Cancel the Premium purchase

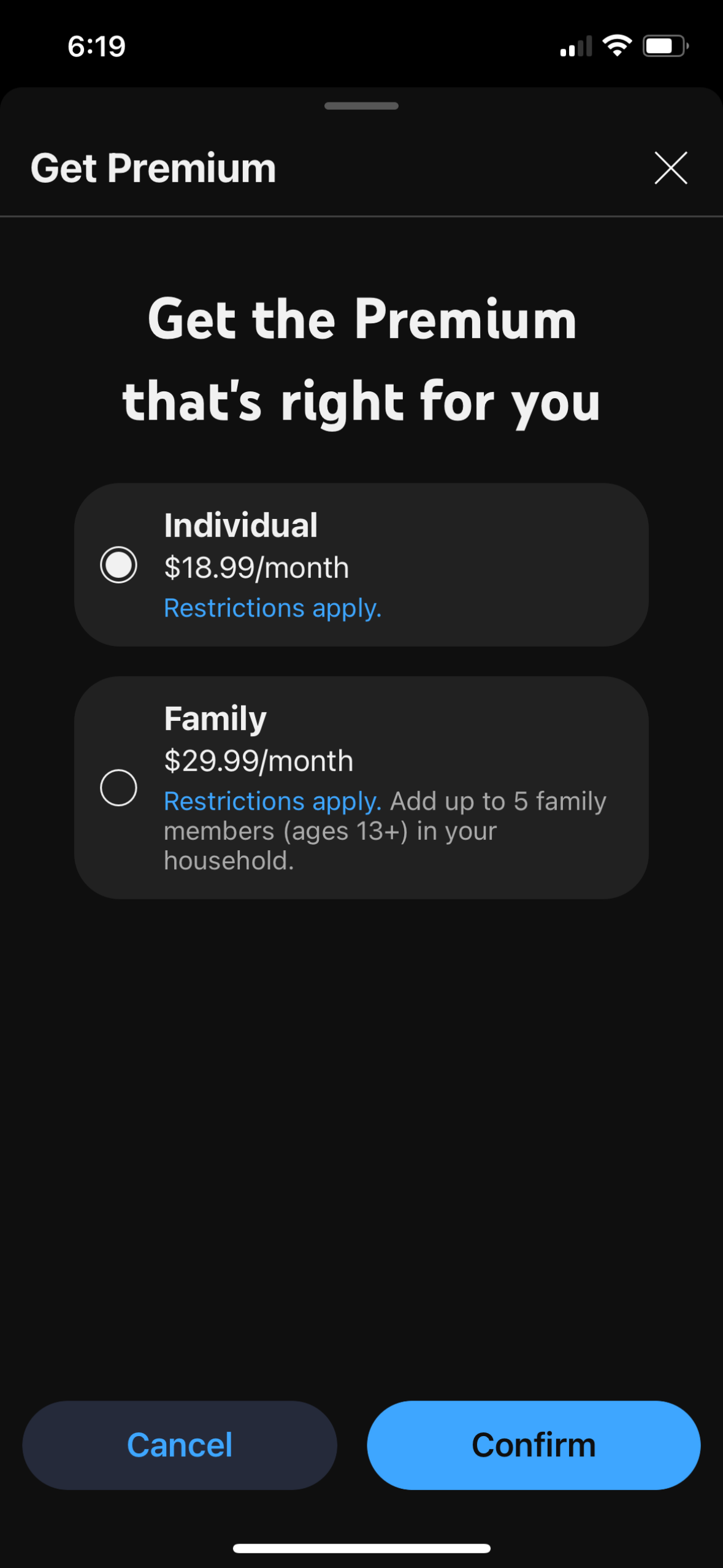tap(178, 1444)
